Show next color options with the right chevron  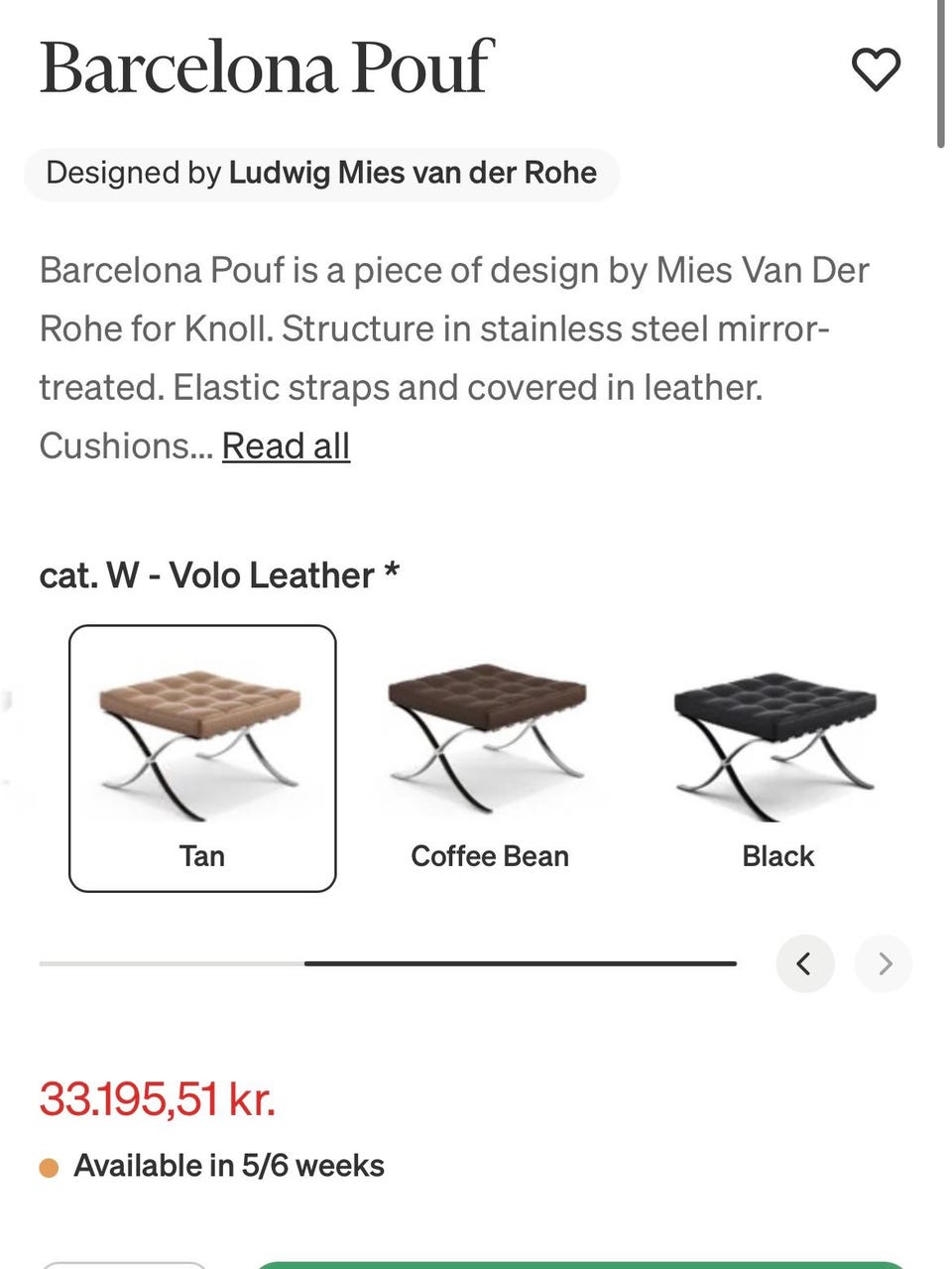point(883,963)
